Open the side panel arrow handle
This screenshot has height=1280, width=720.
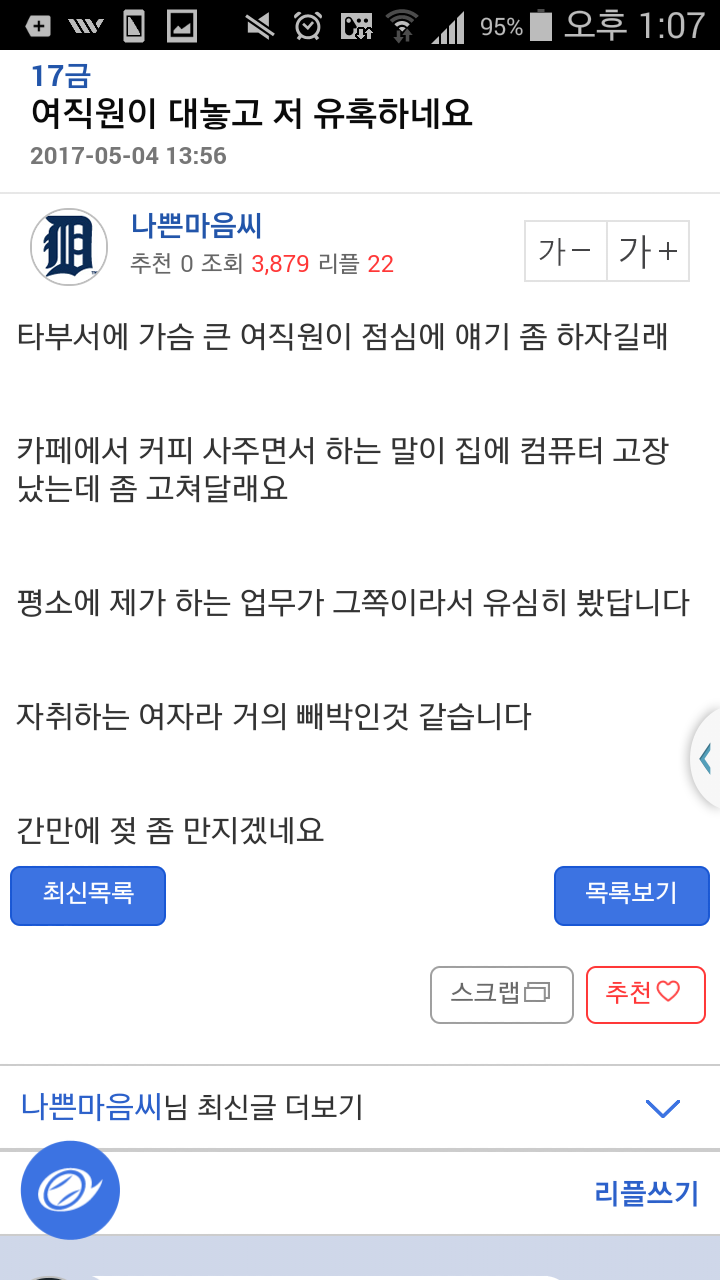click(x=705, y=759)
